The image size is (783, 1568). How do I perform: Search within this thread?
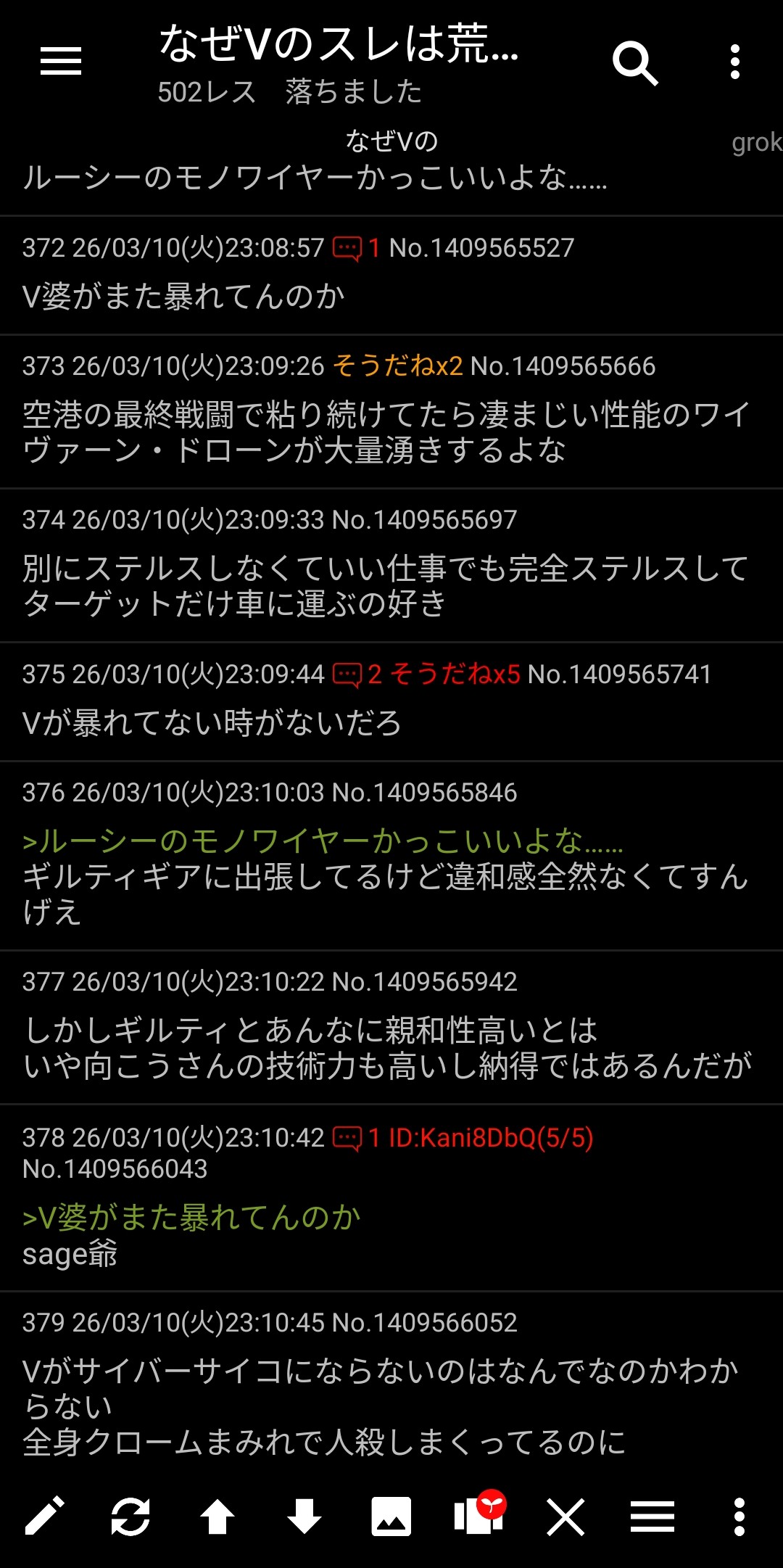(x=634, y=63)
